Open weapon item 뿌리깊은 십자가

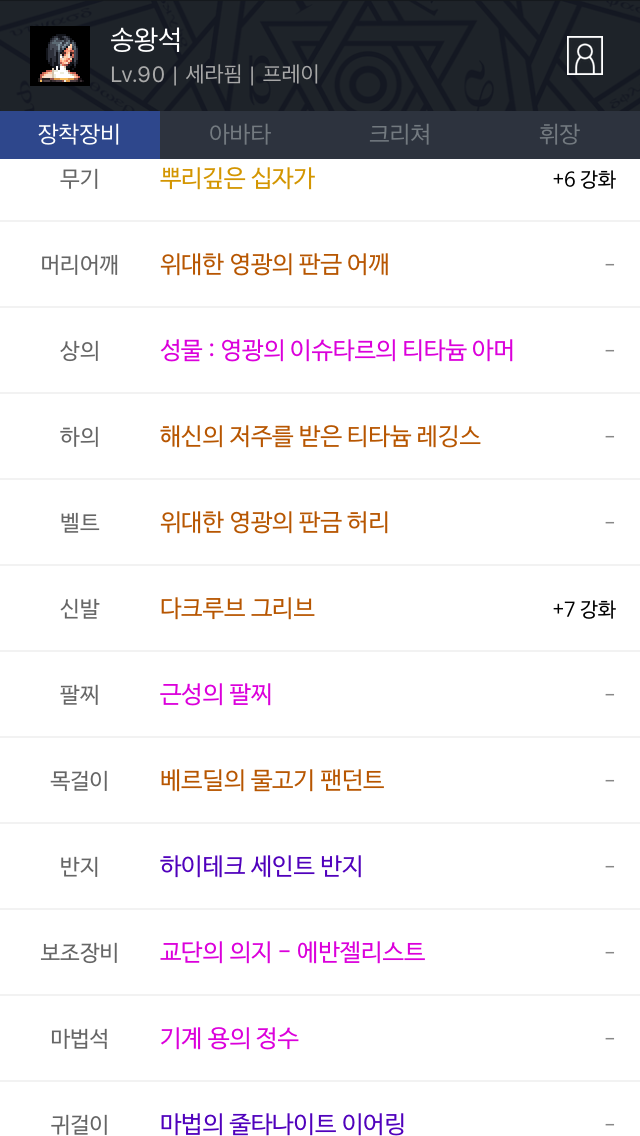(x=238, y=178)
